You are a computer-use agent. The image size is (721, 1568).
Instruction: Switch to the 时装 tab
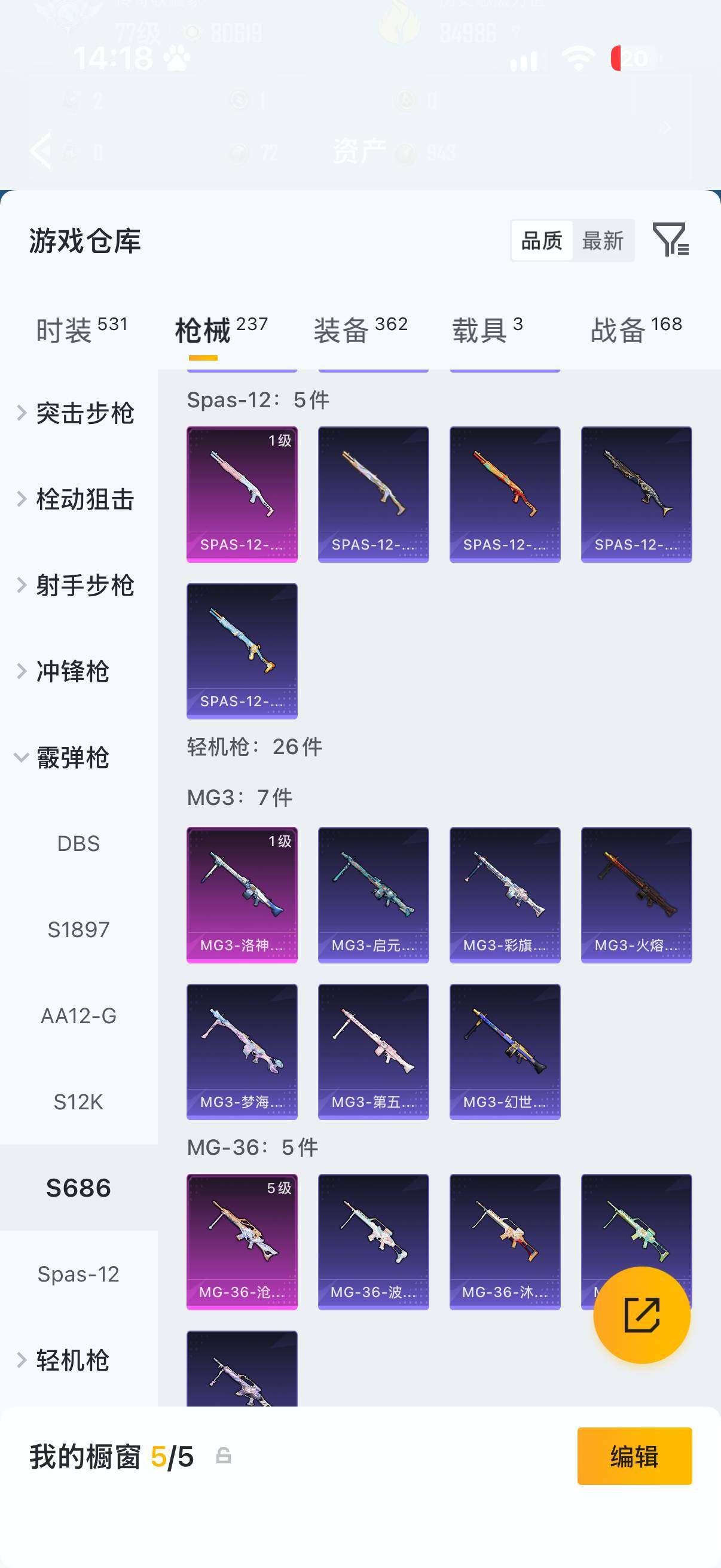[81, 330]
